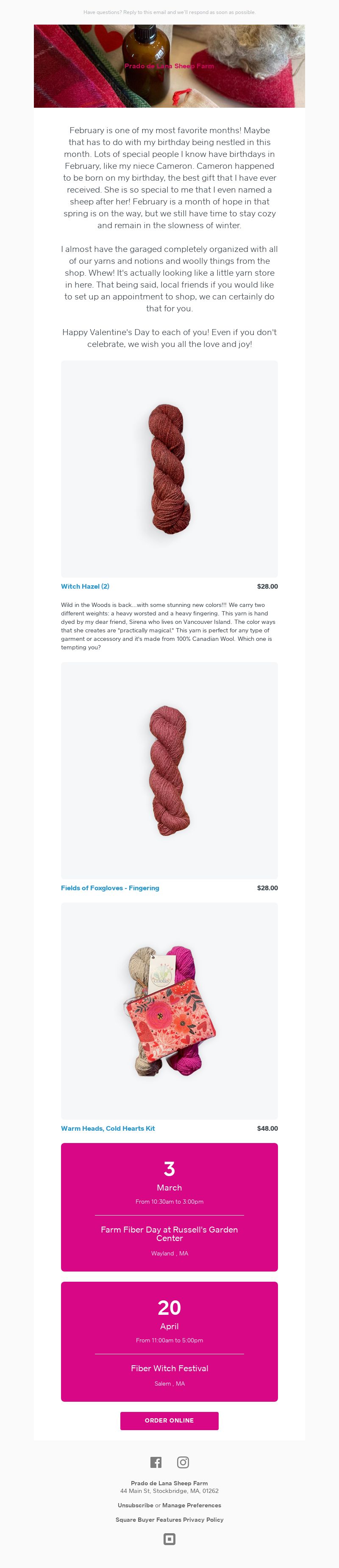Open the March 3 Farm Fiber Day event card
339x1568 pixels.
(169, 1207)
